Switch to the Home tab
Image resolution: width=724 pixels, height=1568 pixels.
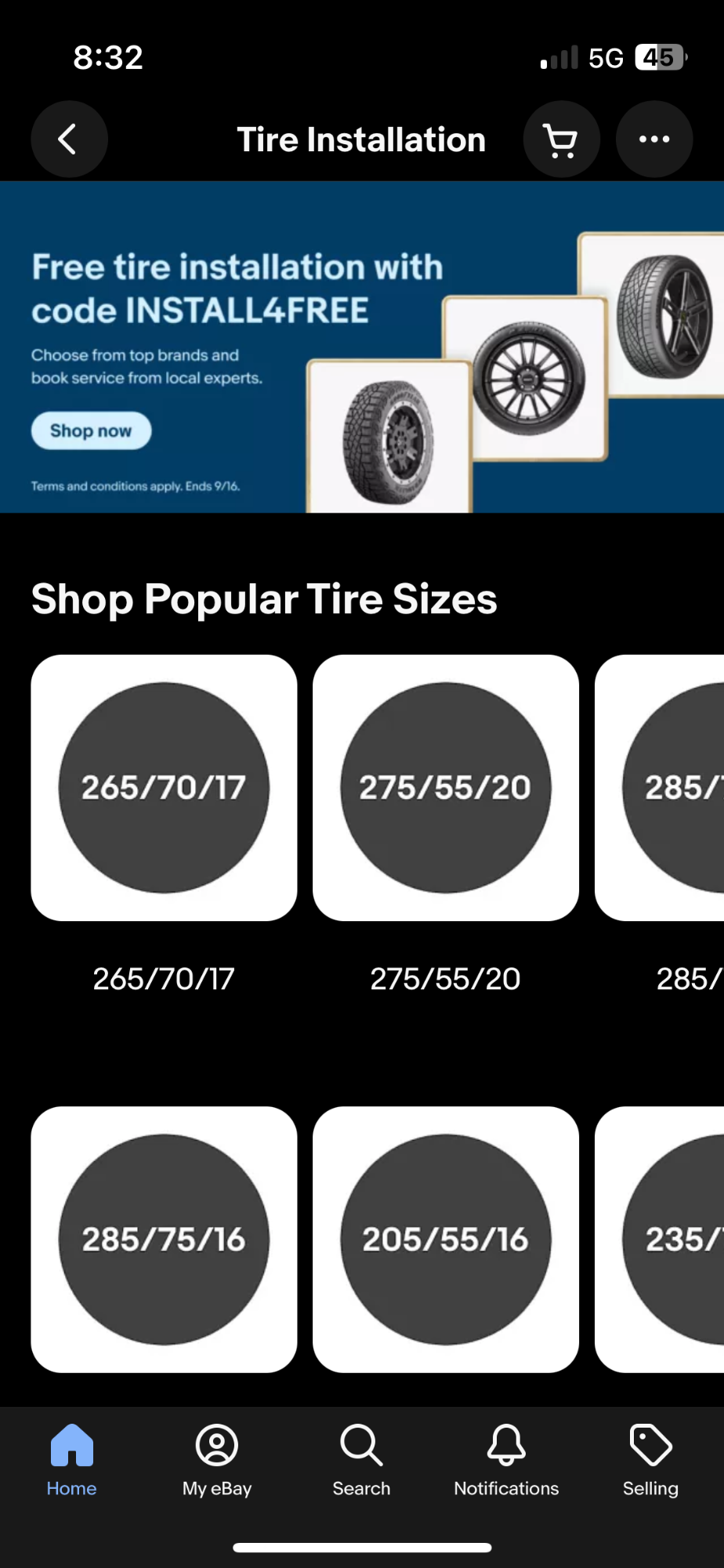pos(71,1460)
